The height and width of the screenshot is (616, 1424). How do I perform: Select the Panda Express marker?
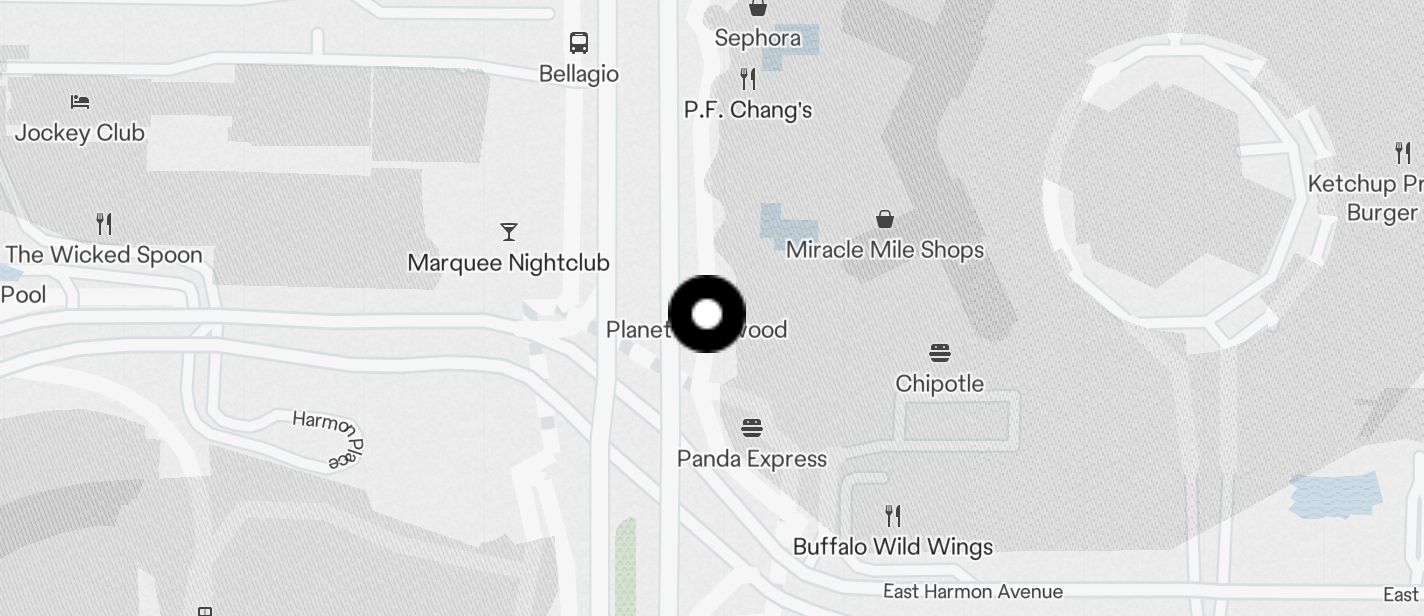(x=753, y=428)
